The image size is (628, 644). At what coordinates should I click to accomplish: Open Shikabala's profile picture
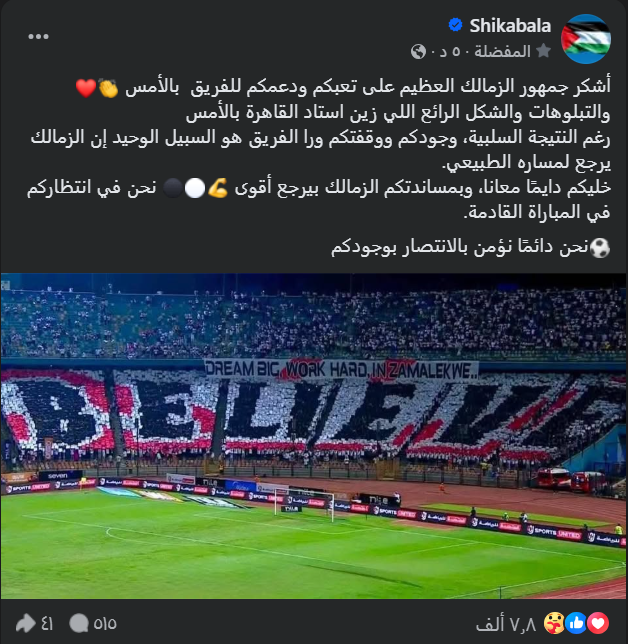coord(585,38)
